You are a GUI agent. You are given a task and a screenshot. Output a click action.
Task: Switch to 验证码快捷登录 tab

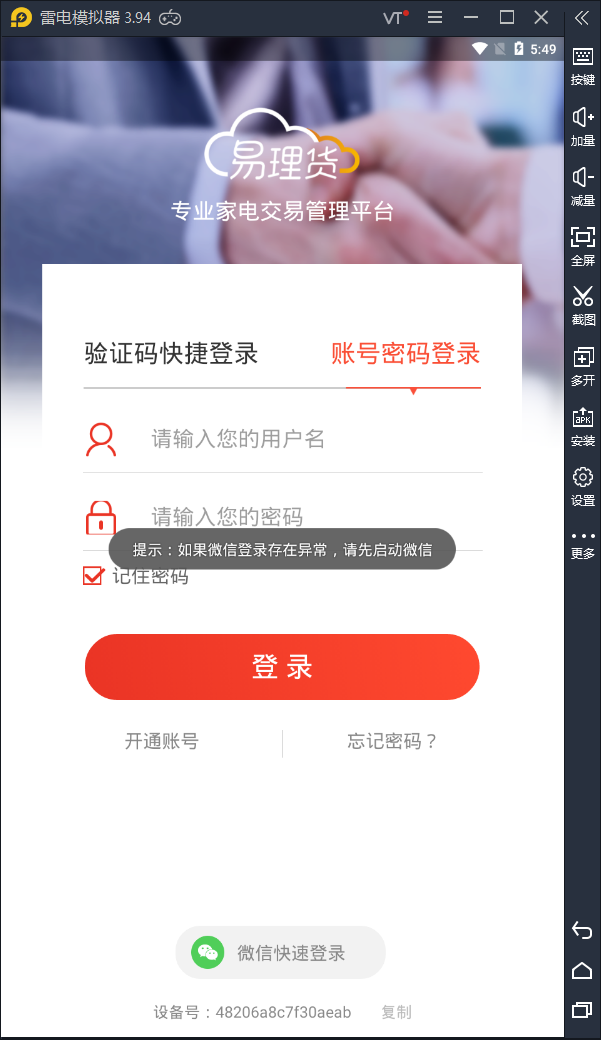pos(172,353)
